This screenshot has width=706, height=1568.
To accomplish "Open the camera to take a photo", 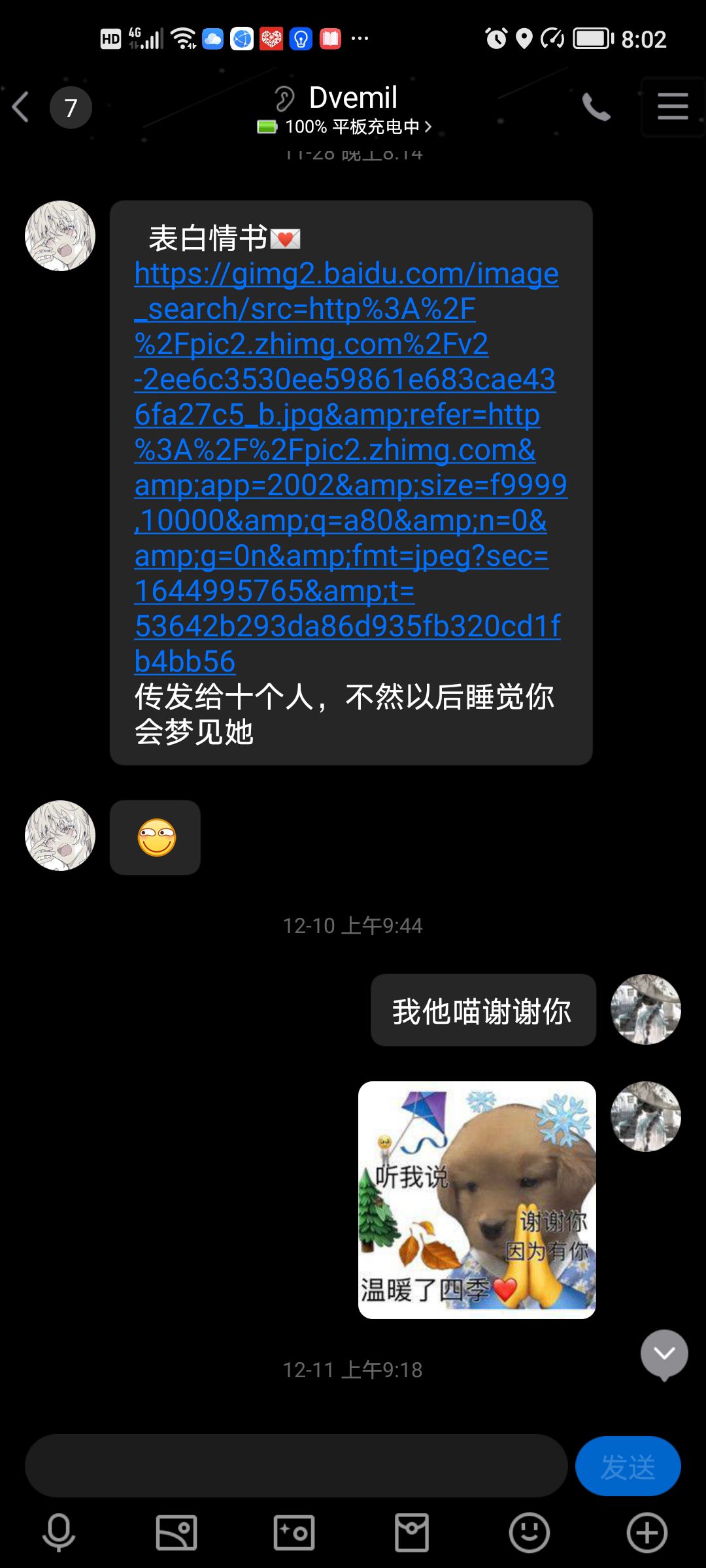I will 294,1532.
